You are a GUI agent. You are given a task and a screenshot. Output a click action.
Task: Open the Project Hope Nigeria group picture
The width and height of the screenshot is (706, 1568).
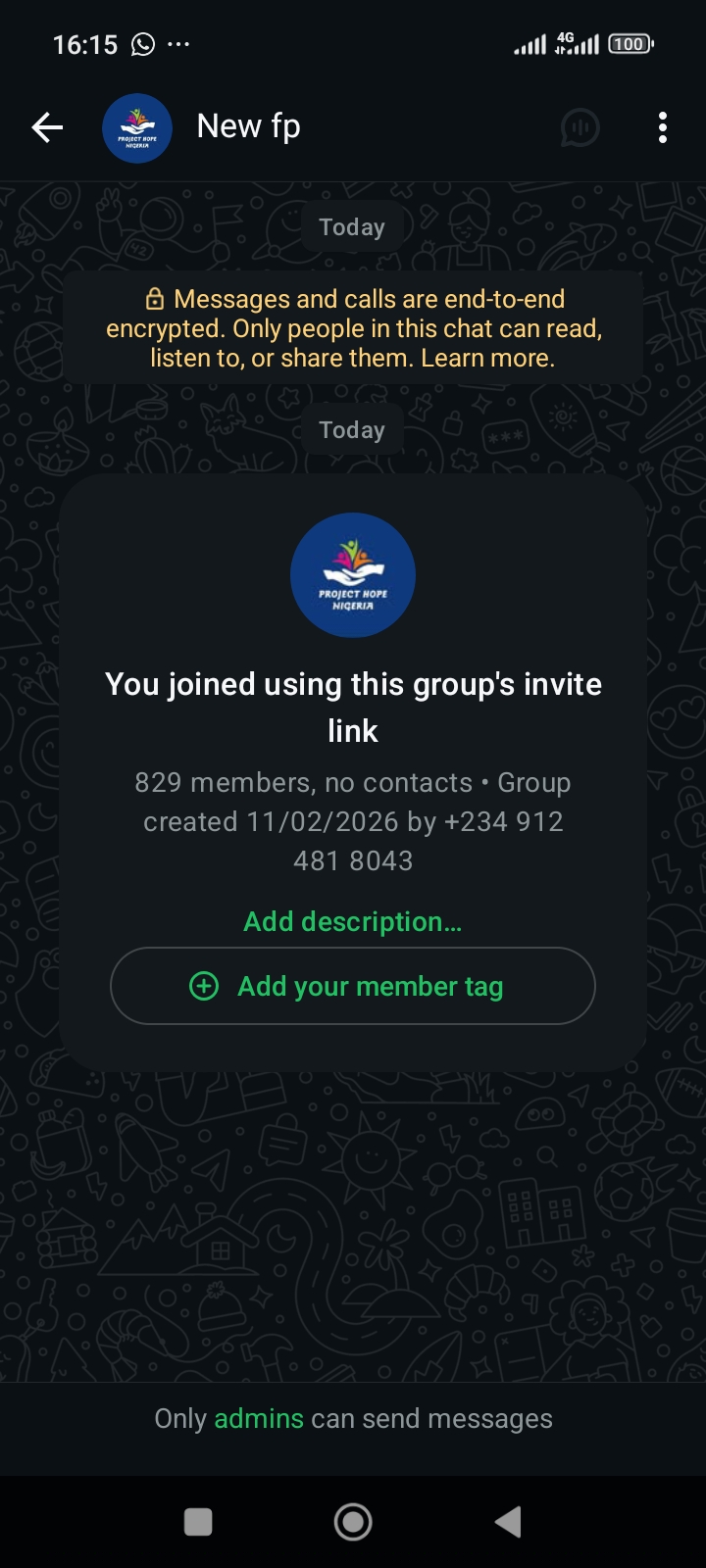click(353, 575)
